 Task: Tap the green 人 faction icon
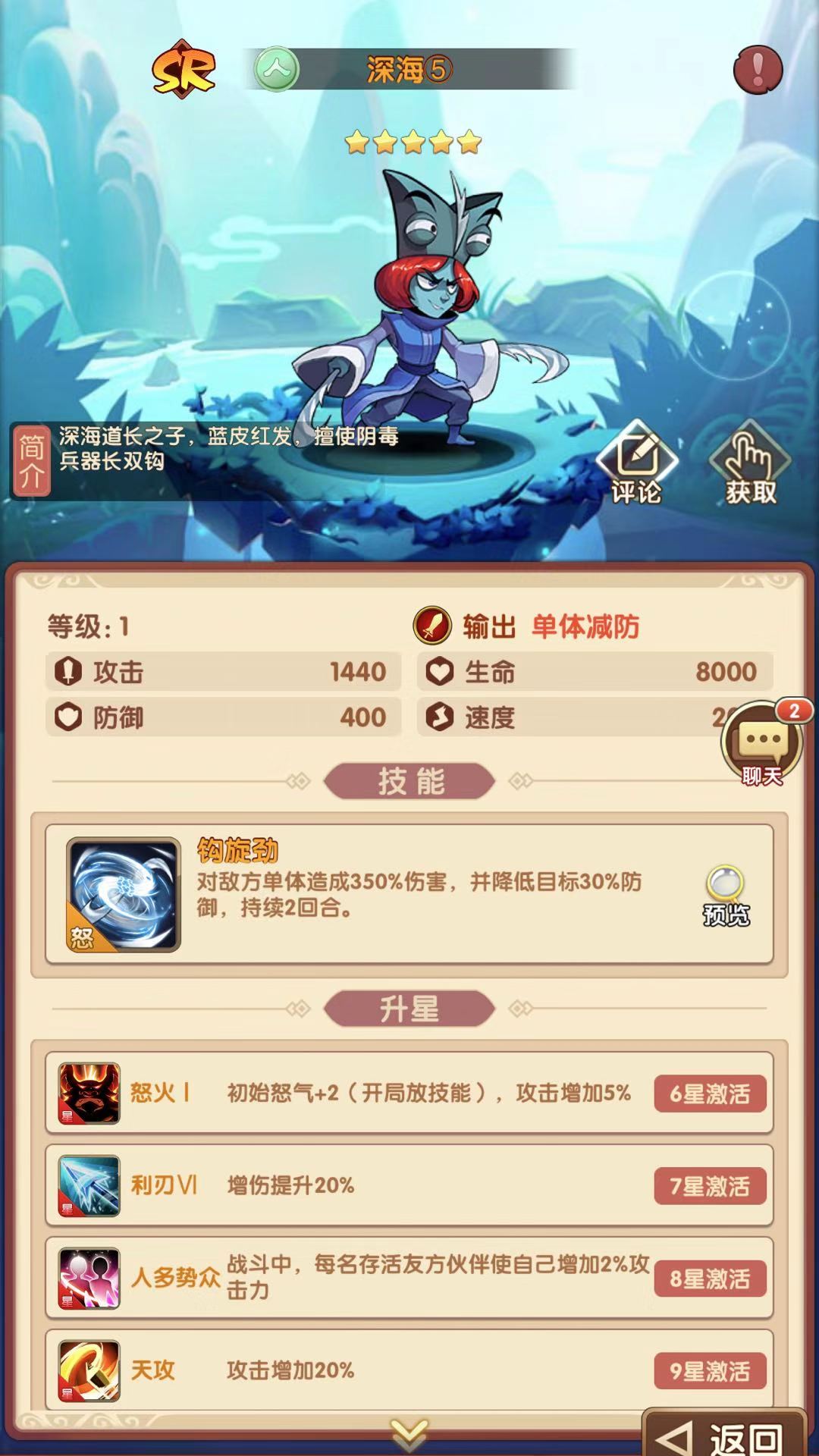(x=276, y=70)
